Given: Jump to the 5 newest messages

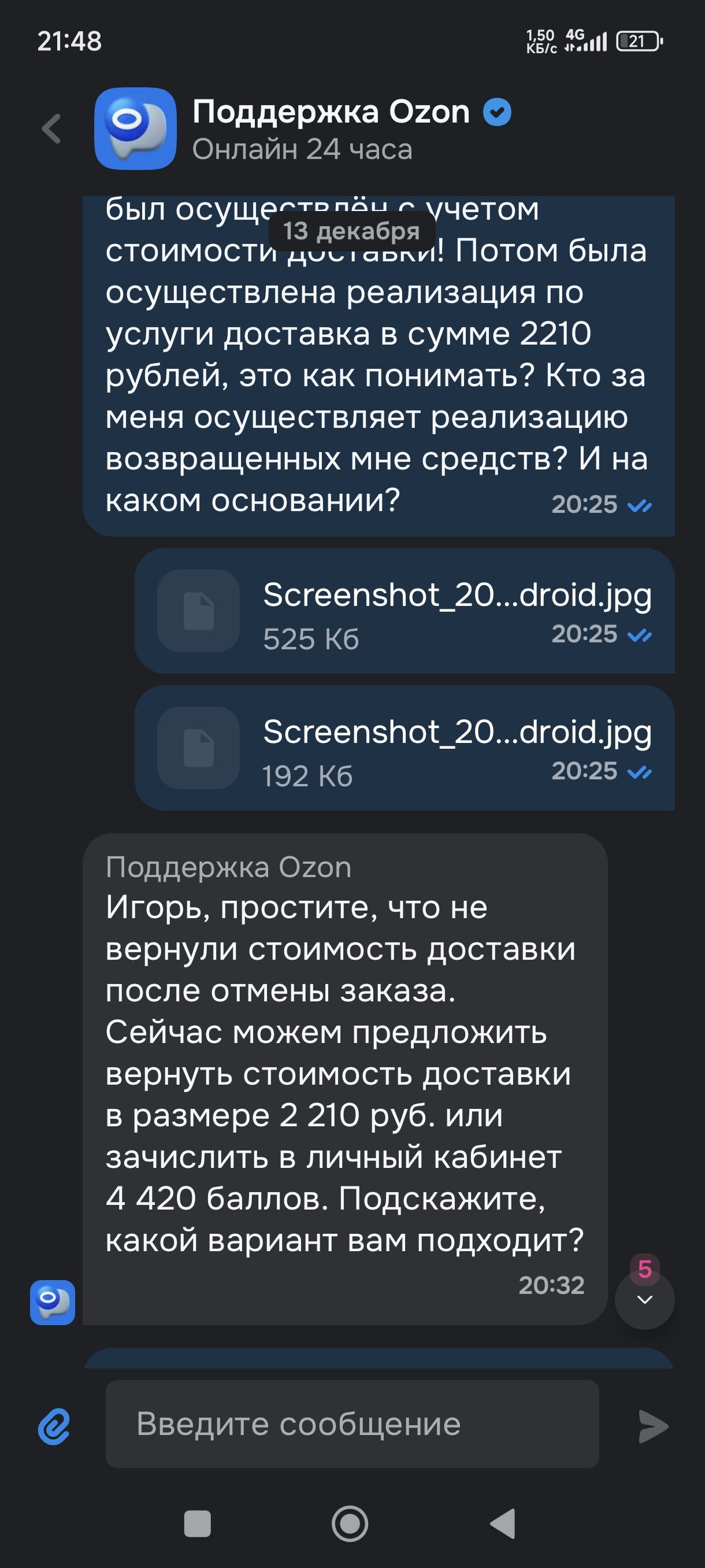Looking at the screenshot, I should pos(644,1300).
